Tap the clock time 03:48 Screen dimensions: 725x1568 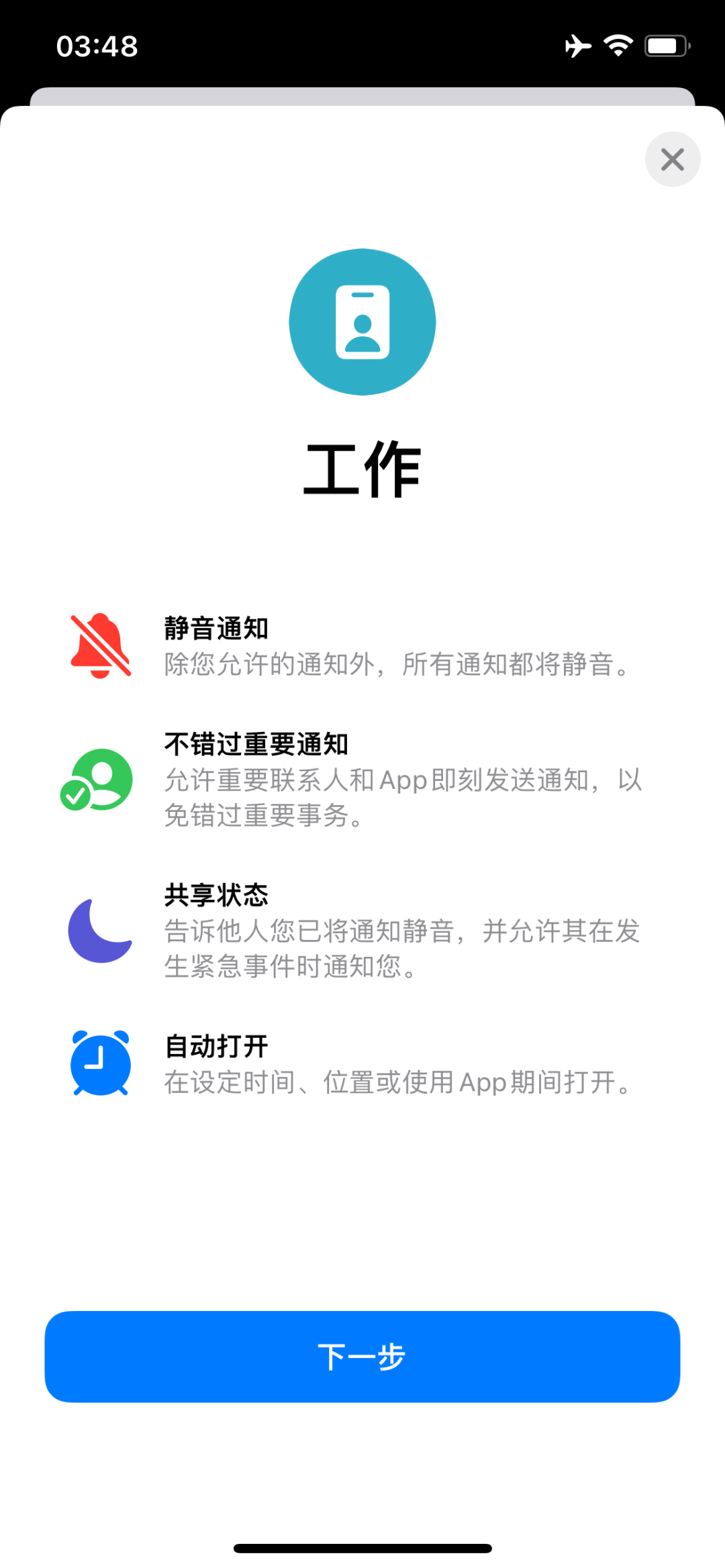(x=97, y=46)
